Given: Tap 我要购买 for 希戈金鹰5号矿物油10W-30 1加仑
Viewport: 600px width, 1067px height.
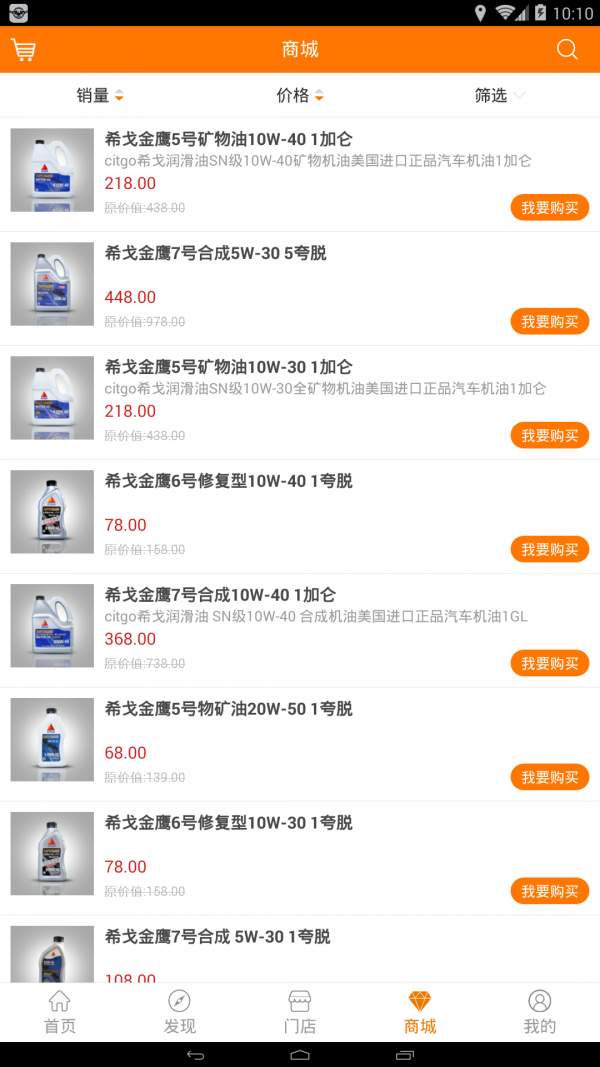Looking at the screenshot, I should click(x=549, y=436).
